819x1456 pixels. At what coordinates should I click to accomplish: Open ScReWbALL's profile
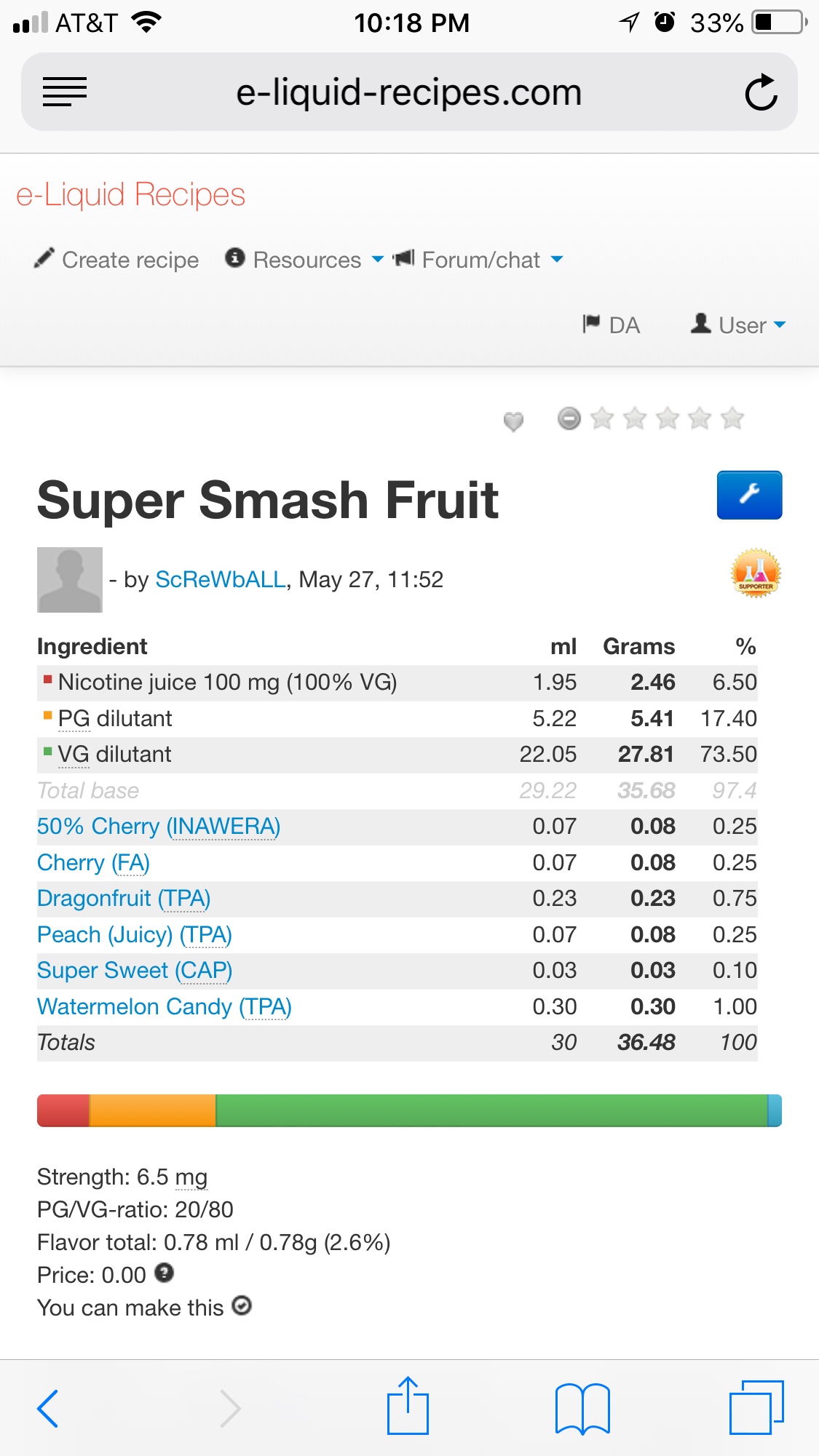(221, 579)
